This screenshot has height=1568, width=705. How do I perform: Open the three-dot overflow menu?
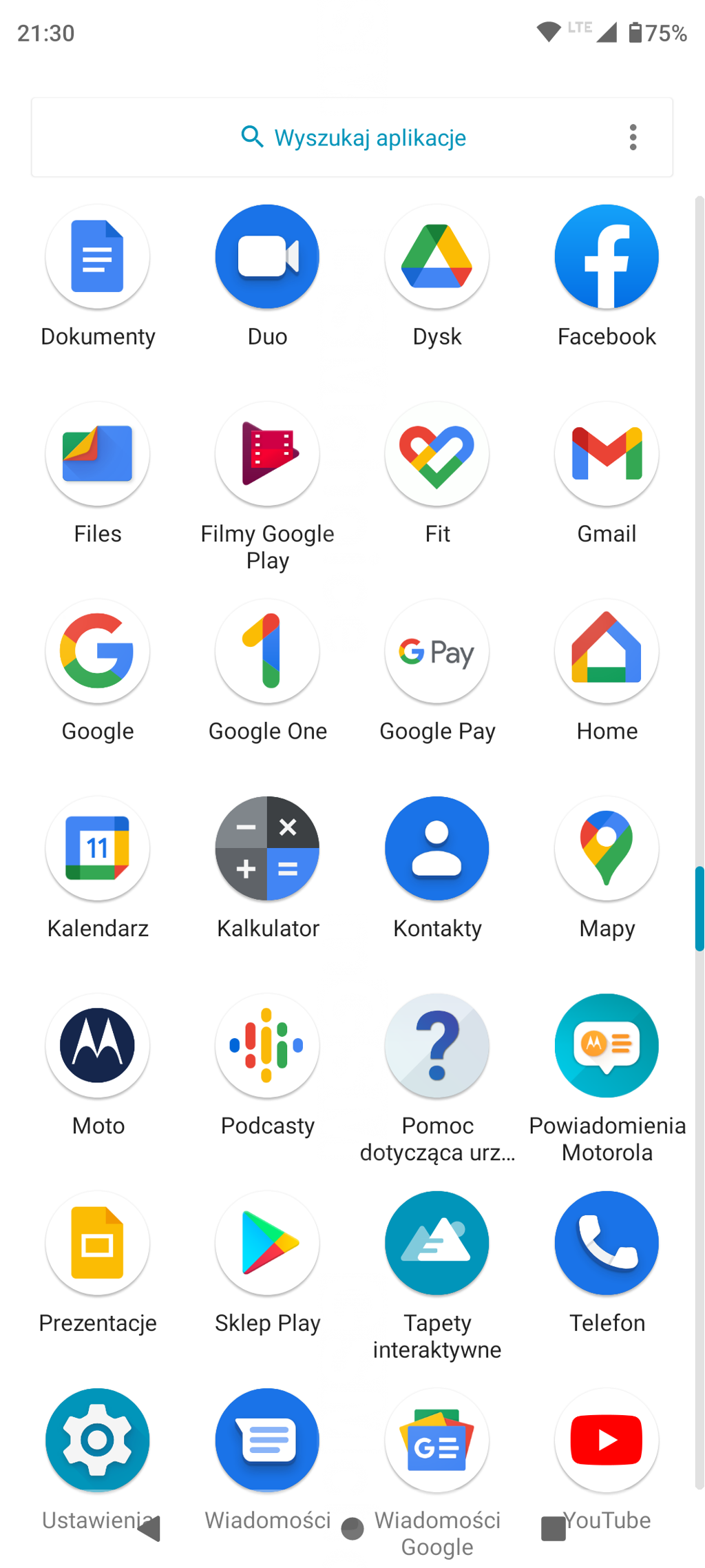[x=633, y=137]
